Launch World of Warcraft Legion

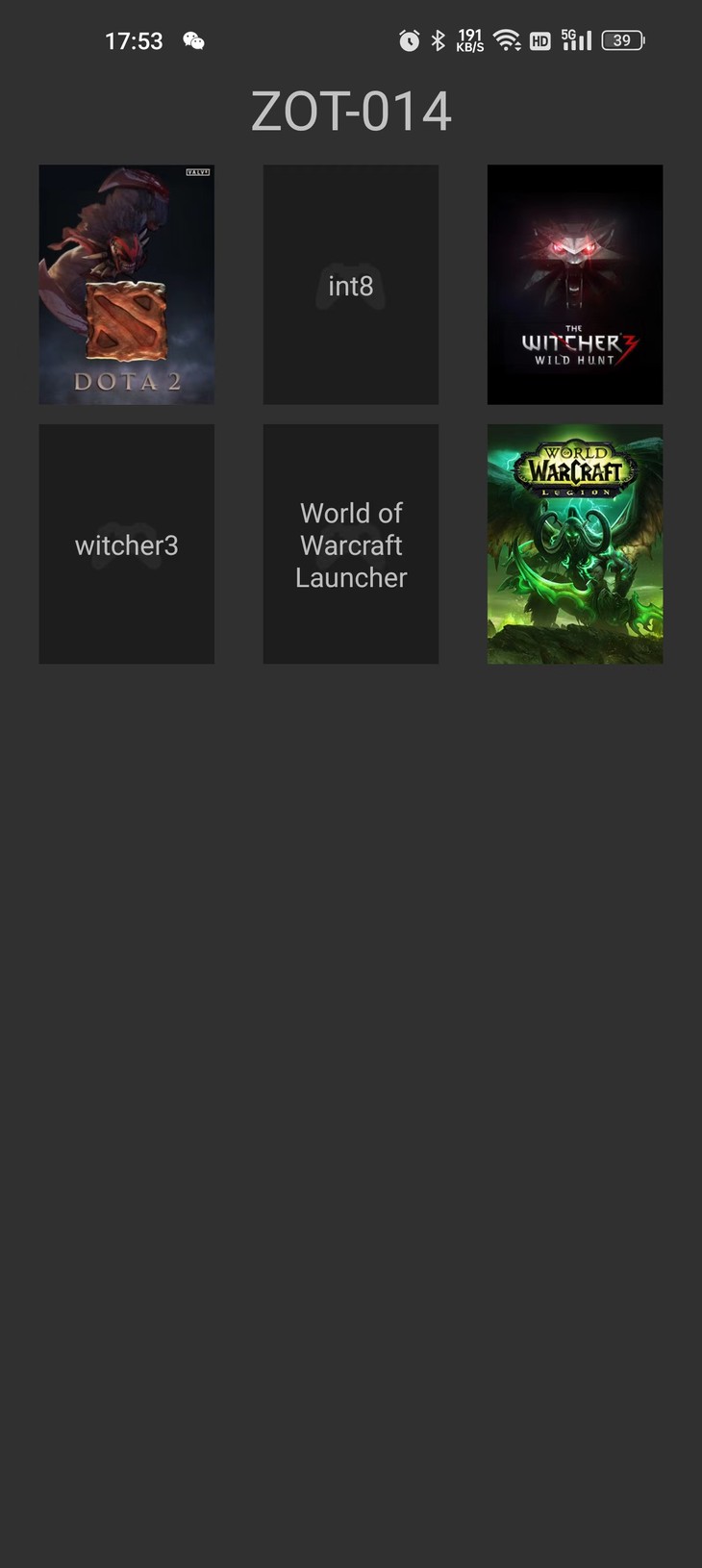click(x=574, y=544)
